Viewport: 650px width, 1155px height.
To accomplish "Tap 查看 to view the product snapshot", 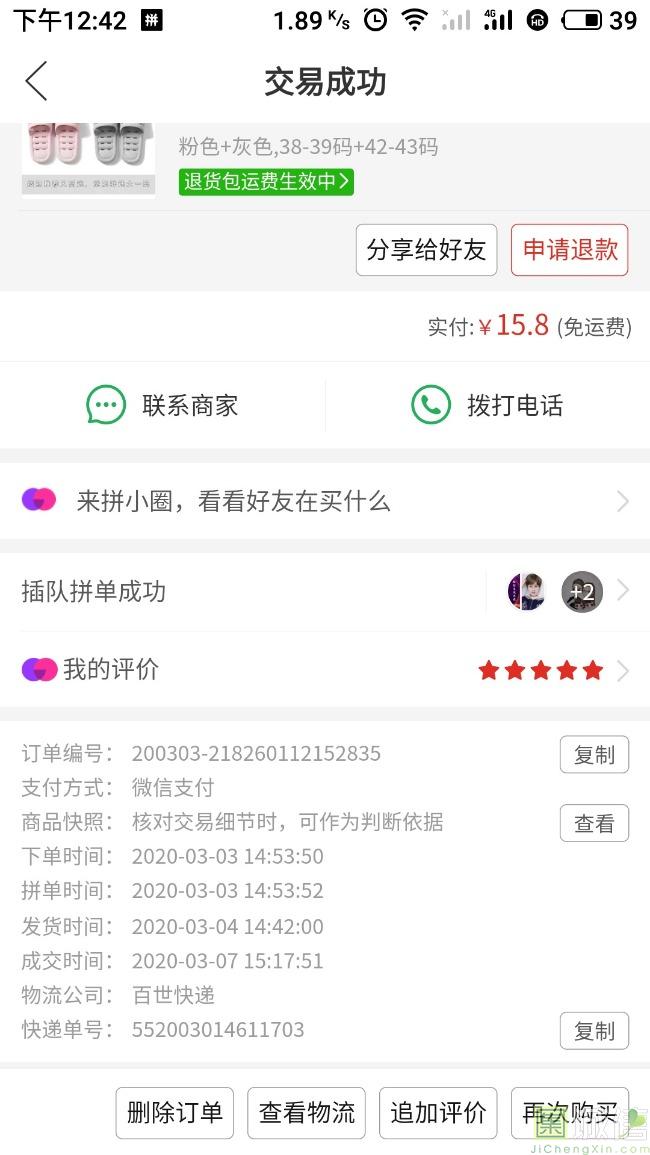I will pos(594,823).
